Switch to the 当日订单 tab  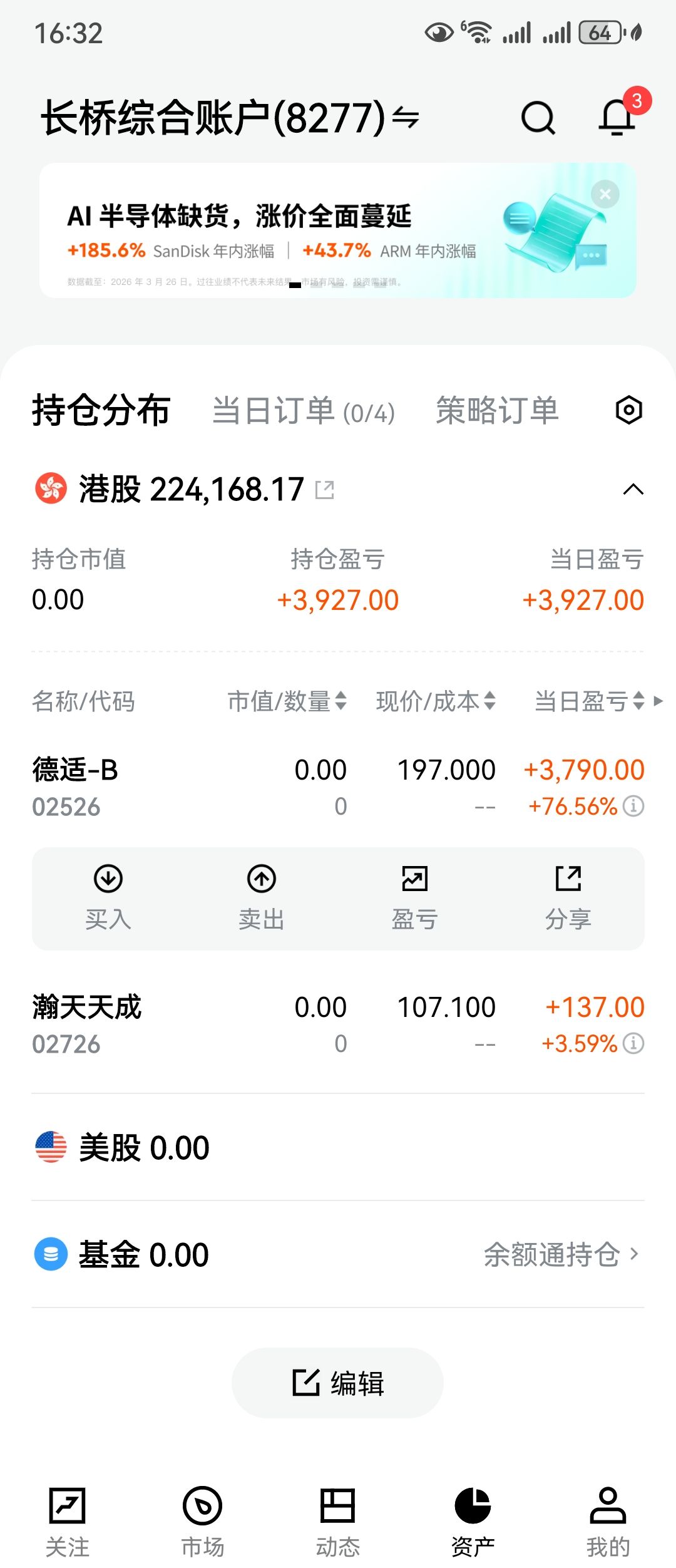click(x=303, y=411)
